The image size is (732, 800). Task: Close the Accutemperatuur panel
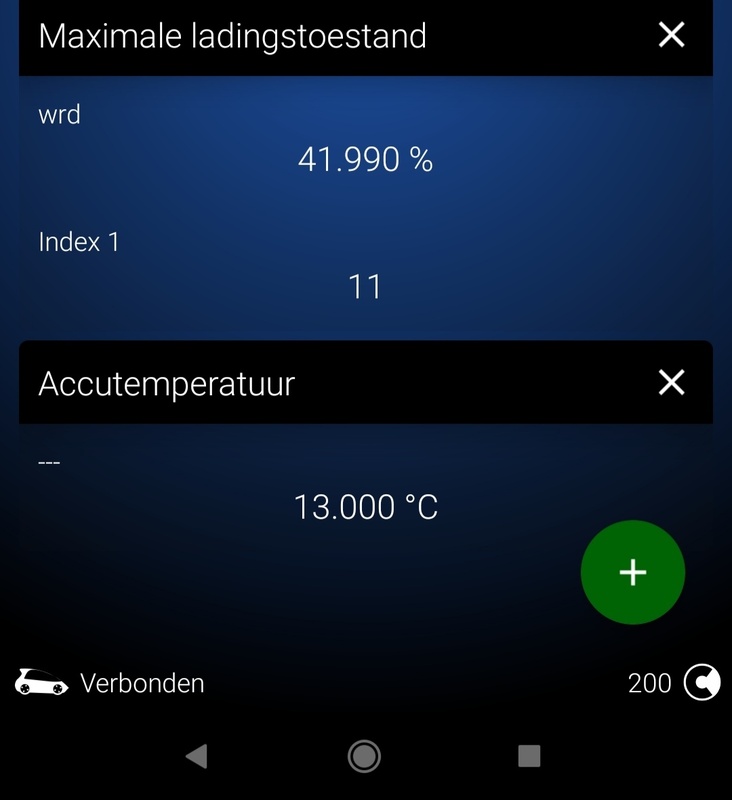click(672, 382)
